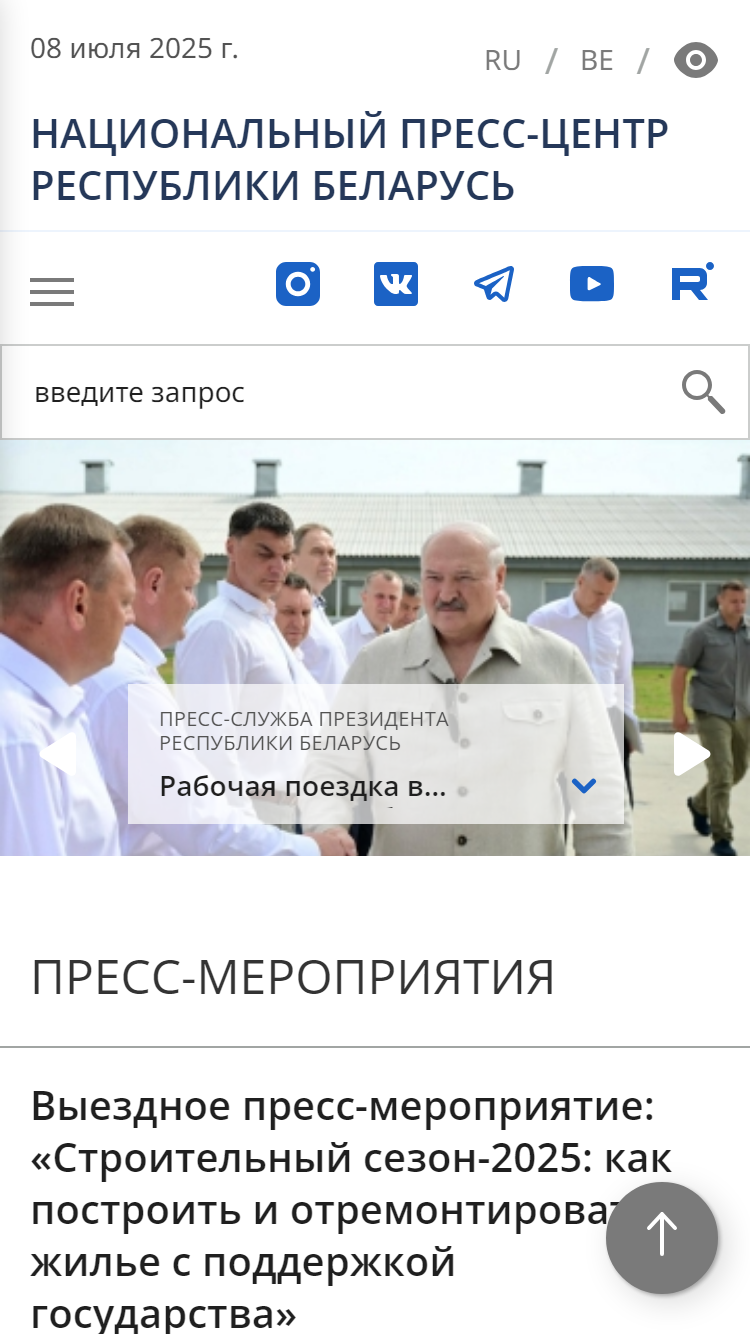Open the Rutube channel

pos(692,282)
